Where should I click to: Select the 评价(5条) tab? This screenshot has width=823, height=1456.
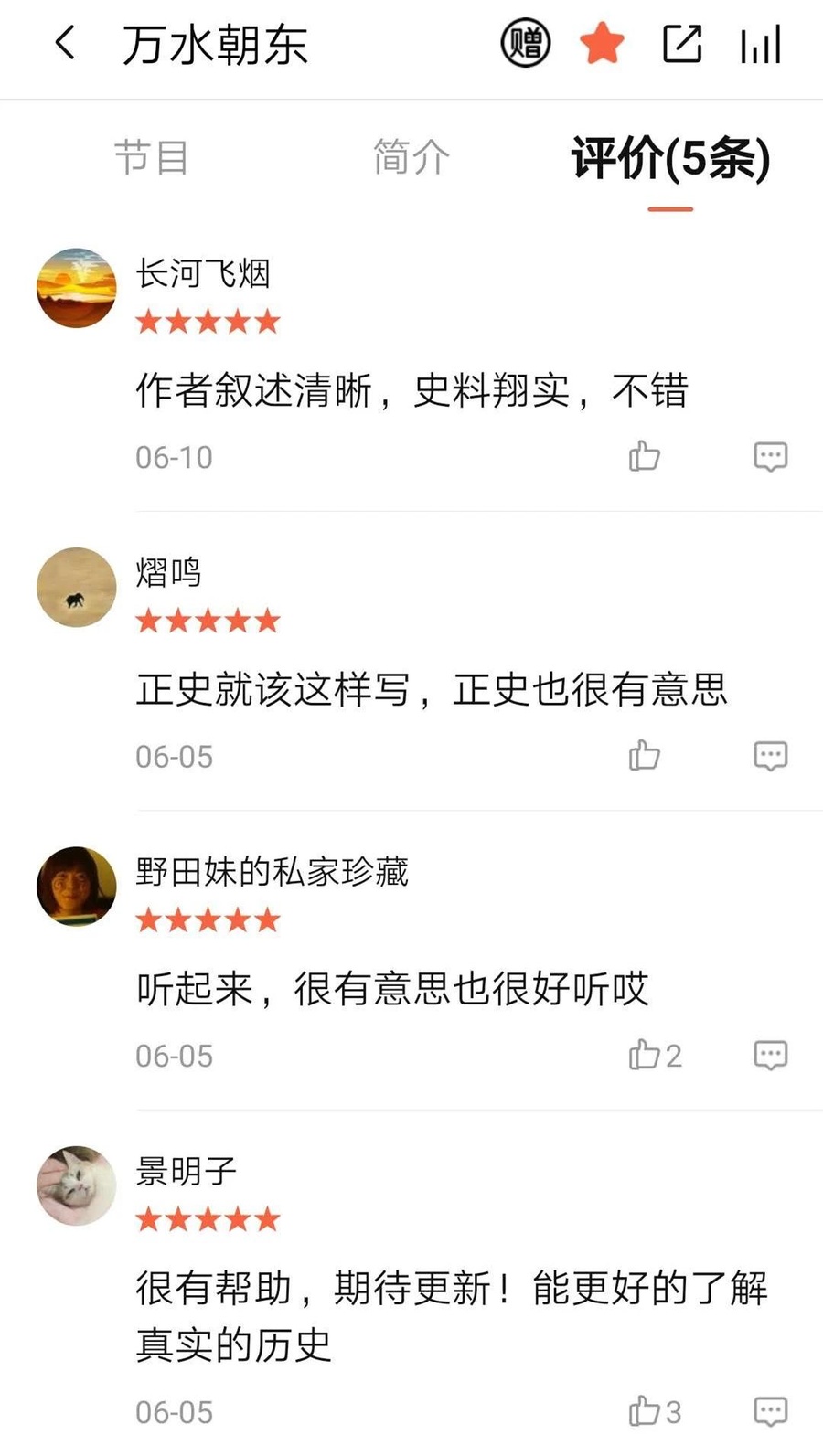pyautogui.click(x=670, y=159)
